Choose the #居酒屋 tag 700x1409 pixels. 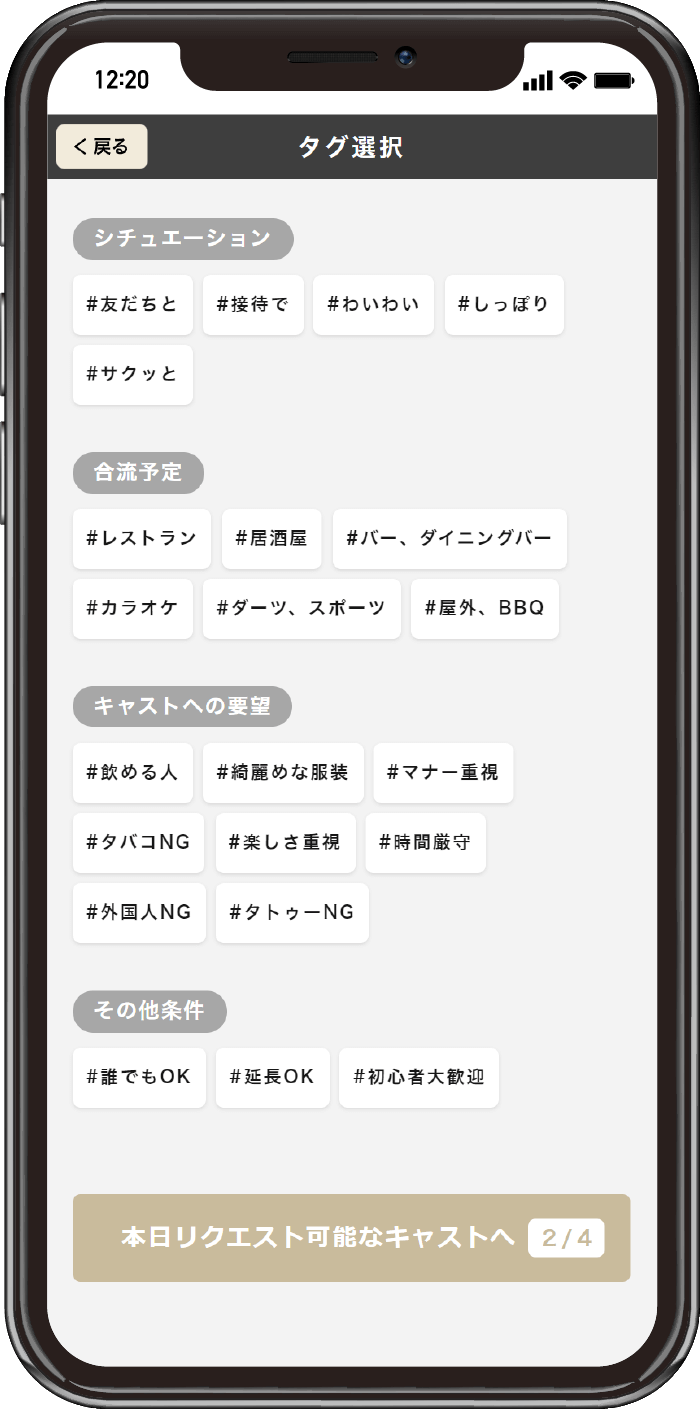point(272,538)
